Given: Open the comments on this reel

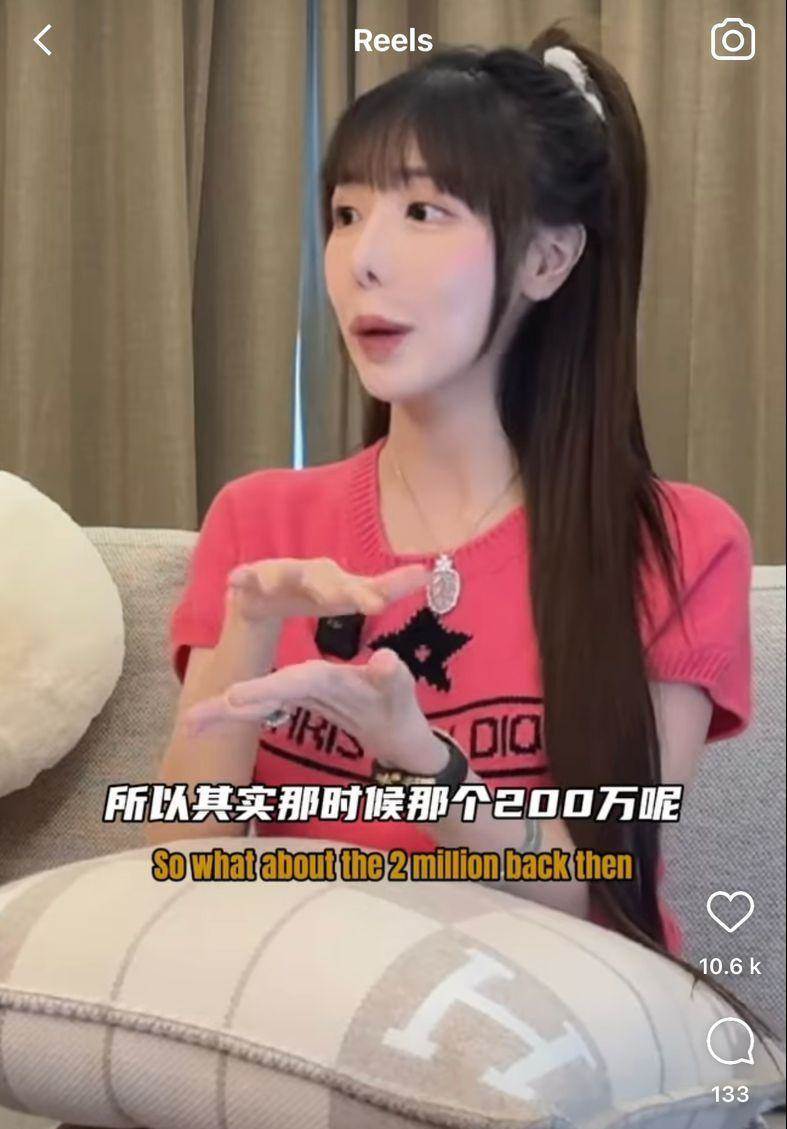Looking at the screenshot, I should pos(729,1043).
